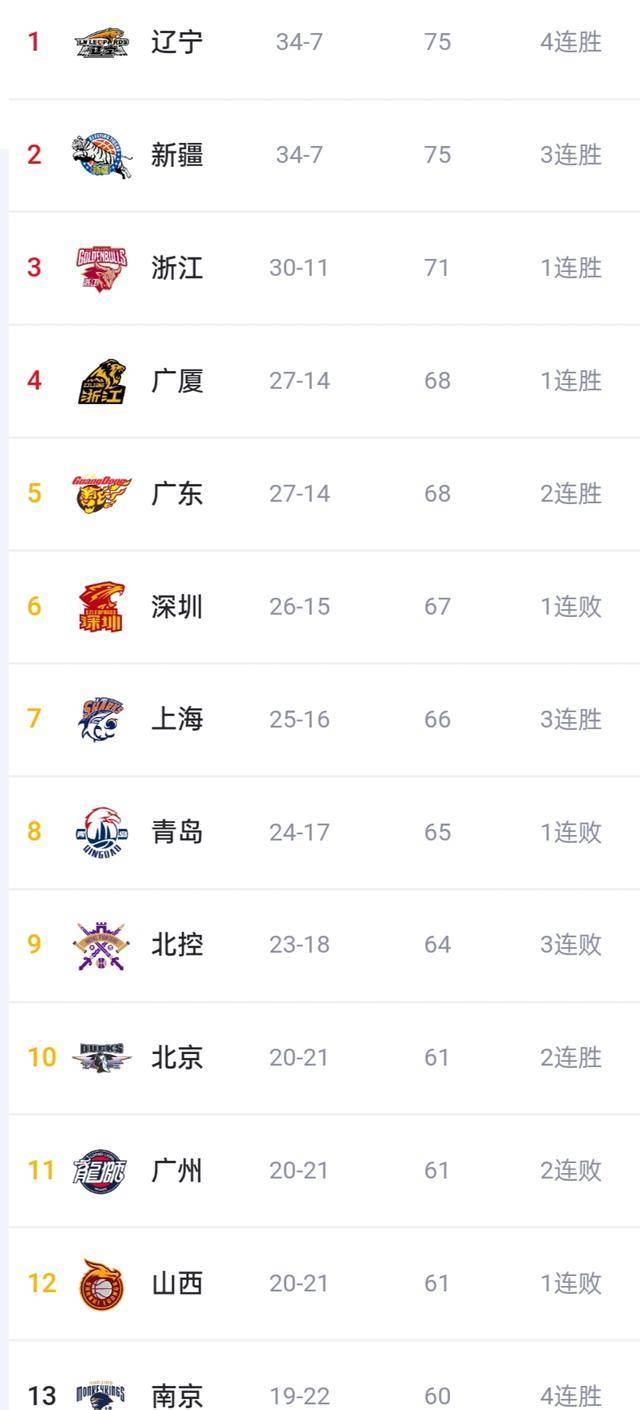Tap the 广东 team entry

pyautogui.click(x=177, y=494)
